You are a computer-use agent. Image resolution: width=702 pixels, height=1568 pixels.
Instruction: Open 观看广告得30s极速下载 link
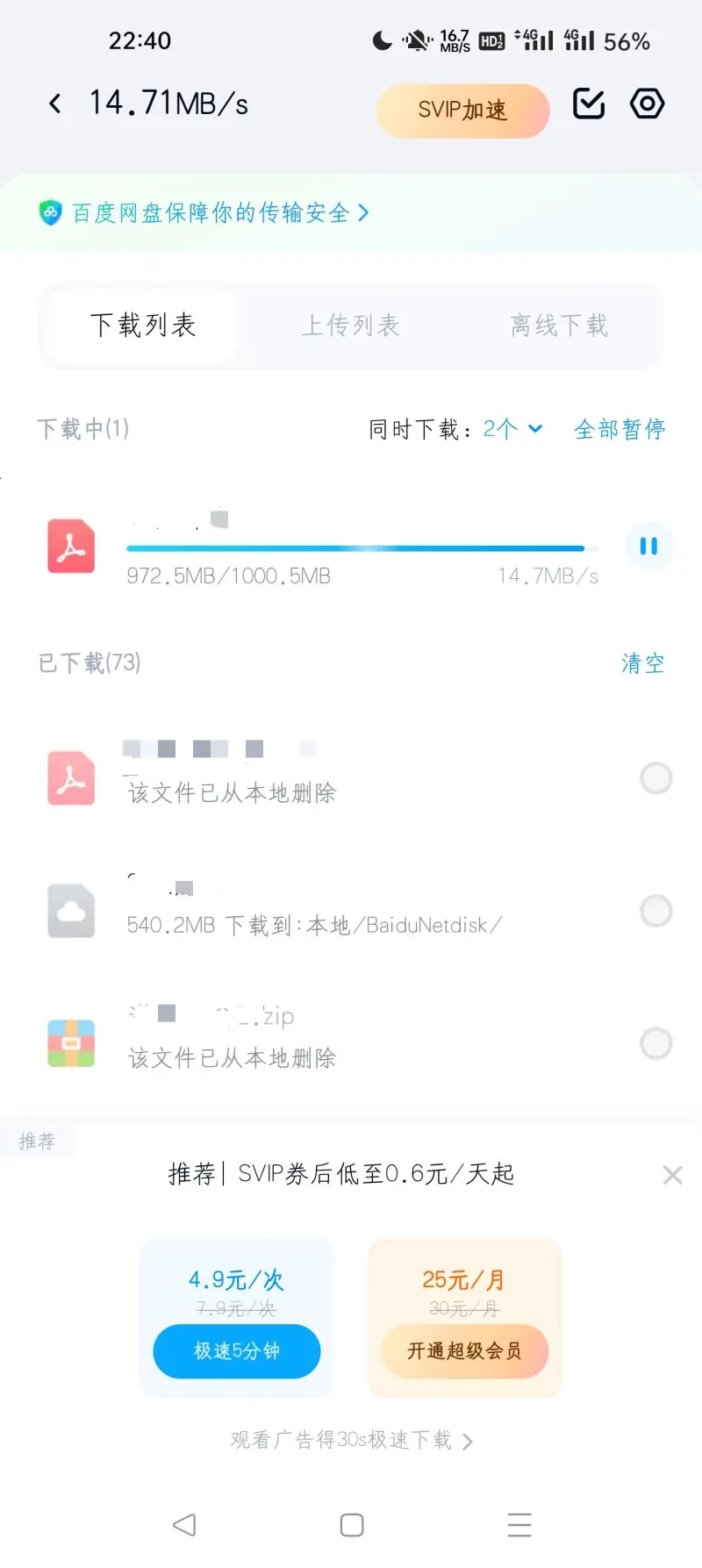tap(351, 1440)
